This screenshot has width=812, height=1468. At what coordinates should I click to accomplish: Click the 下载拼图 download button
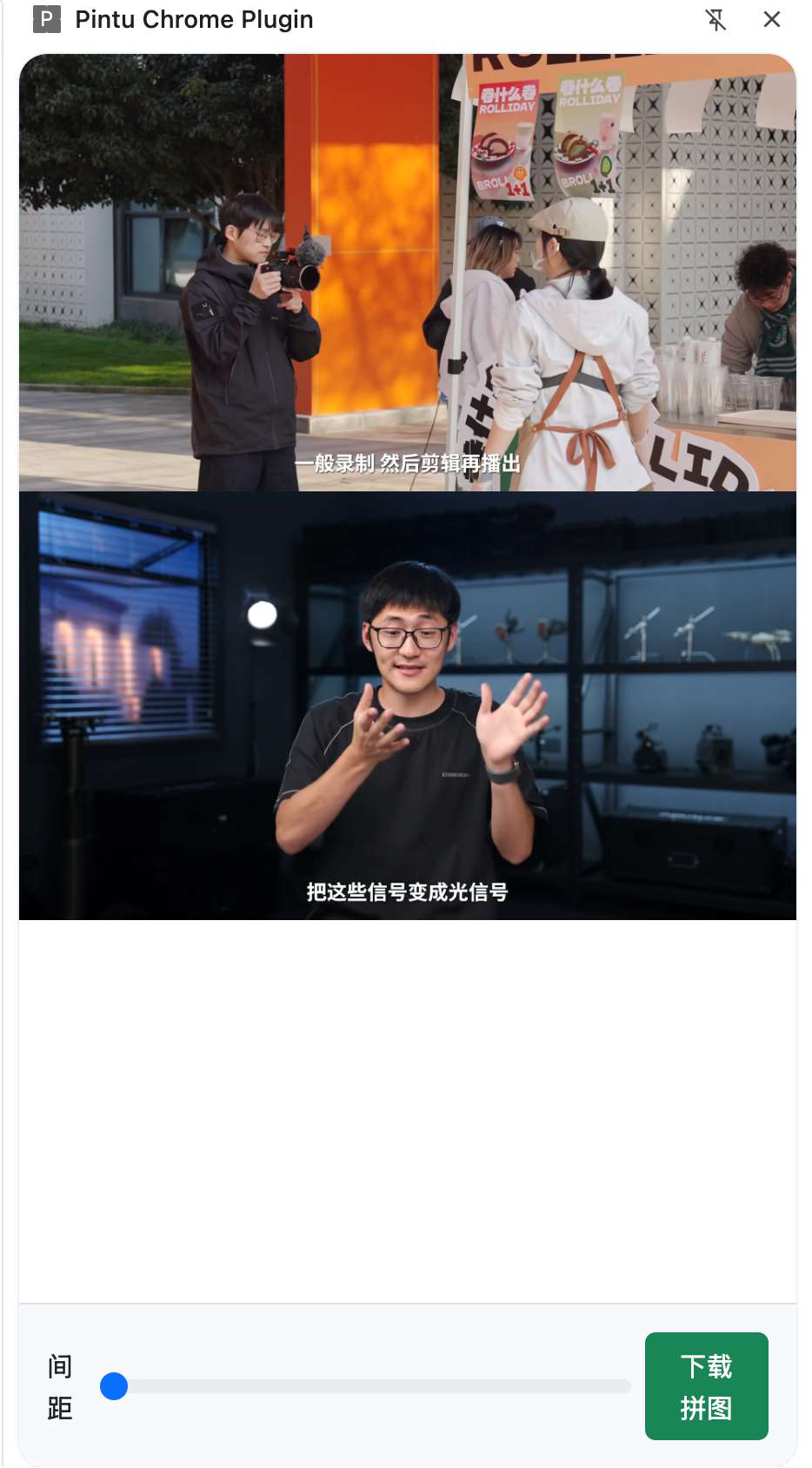[x=706, y=1385]
